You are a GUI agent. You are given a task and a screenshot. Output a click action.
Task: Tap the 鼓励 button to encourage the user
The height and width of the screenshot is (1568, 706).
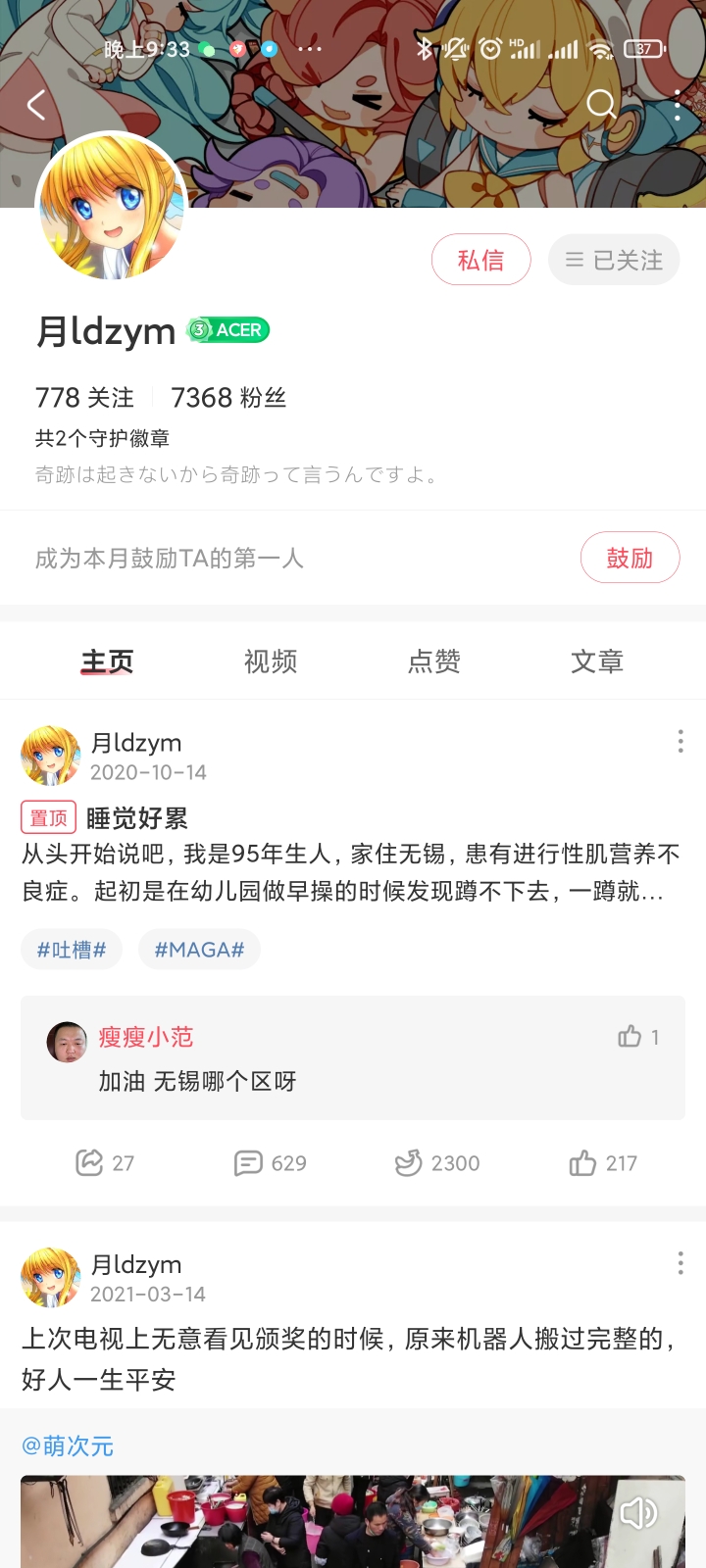[x=630, y=558]
